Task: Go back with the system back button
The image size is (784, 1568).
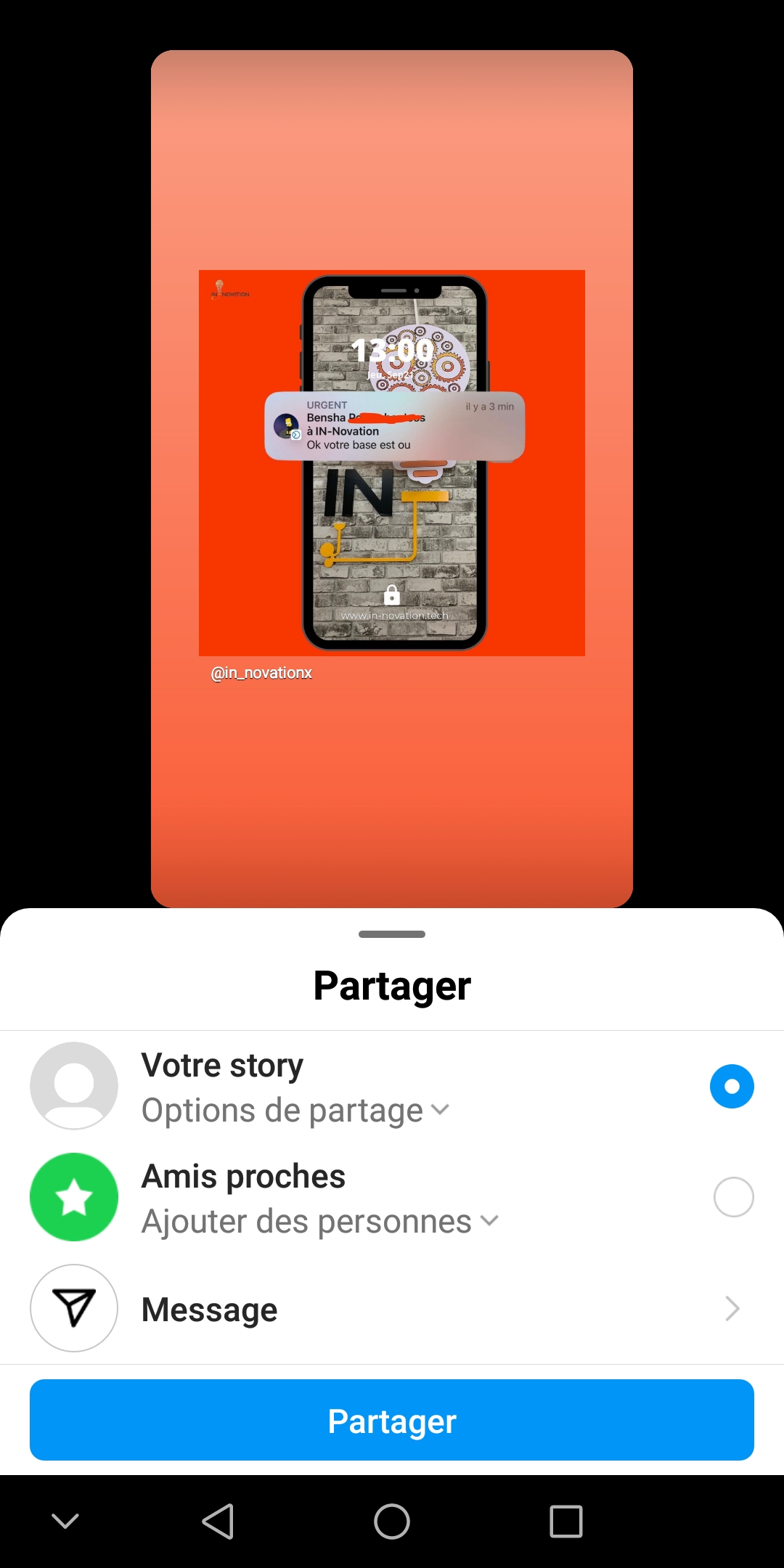Action: click(218, 1522)
